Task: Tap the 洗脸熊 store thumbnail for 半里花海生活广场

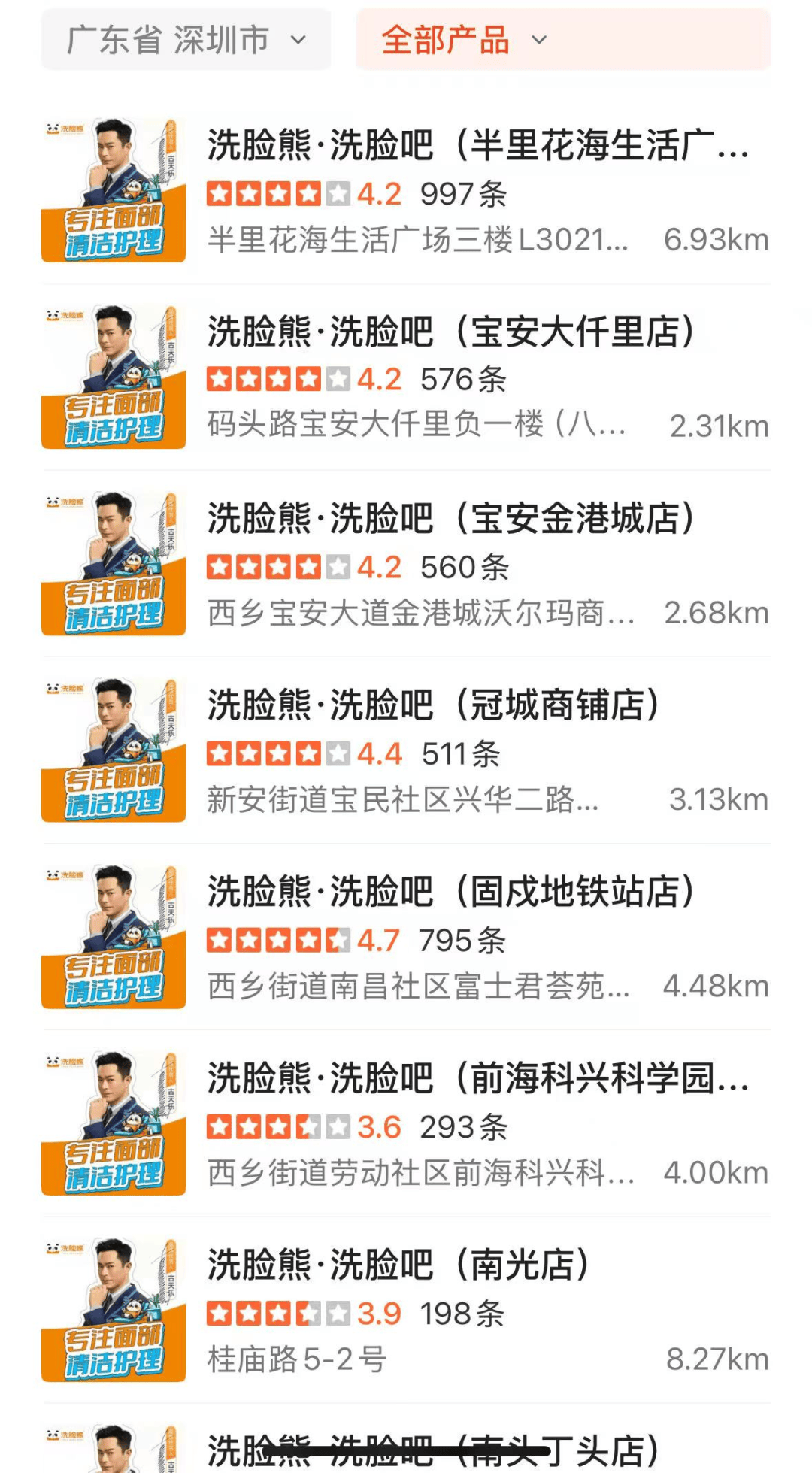Action: pos(113,188)
